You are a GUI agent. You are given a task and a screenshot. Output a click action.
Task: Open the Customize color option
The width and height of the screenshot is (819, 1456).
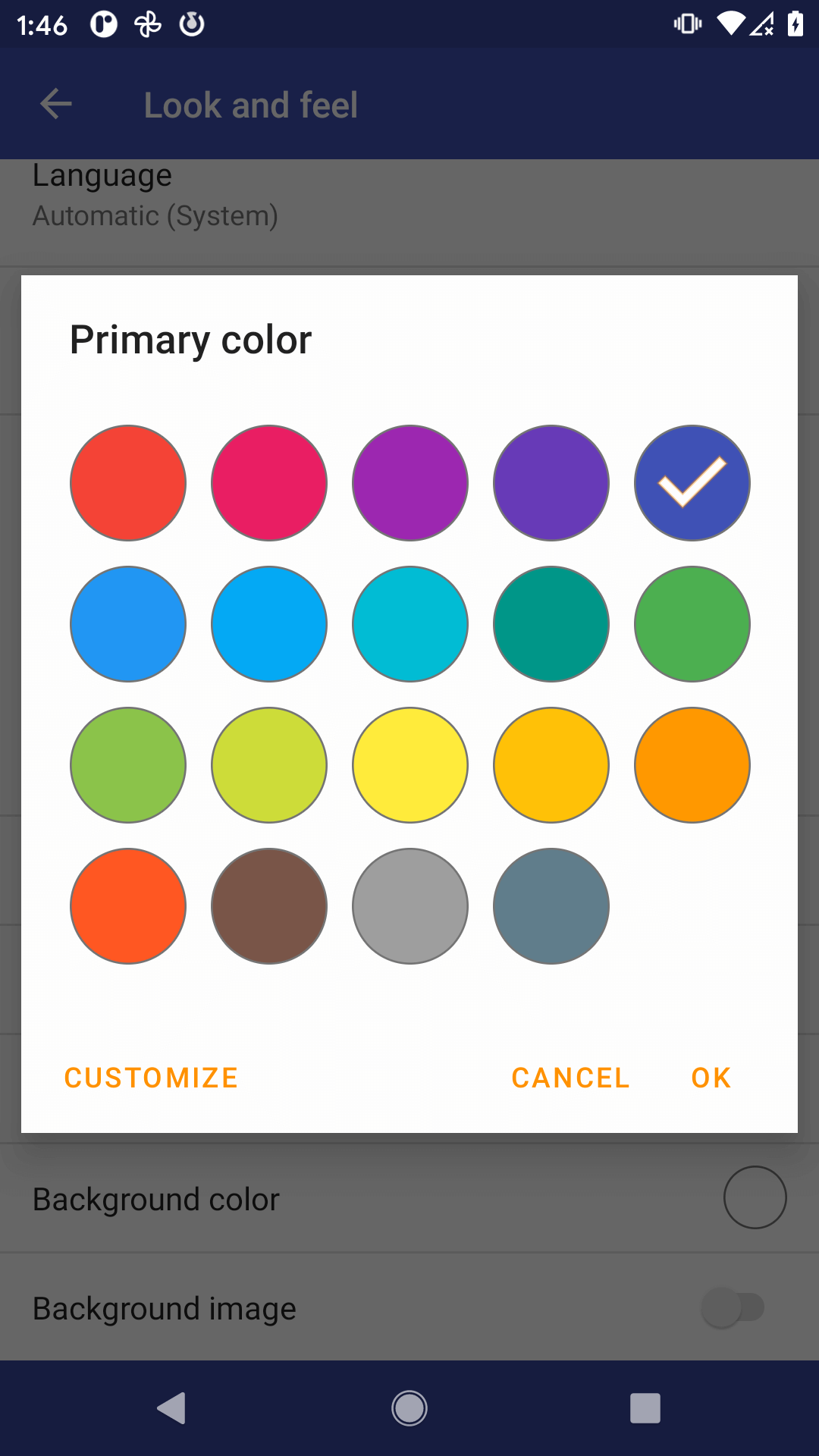(151, 1078)
